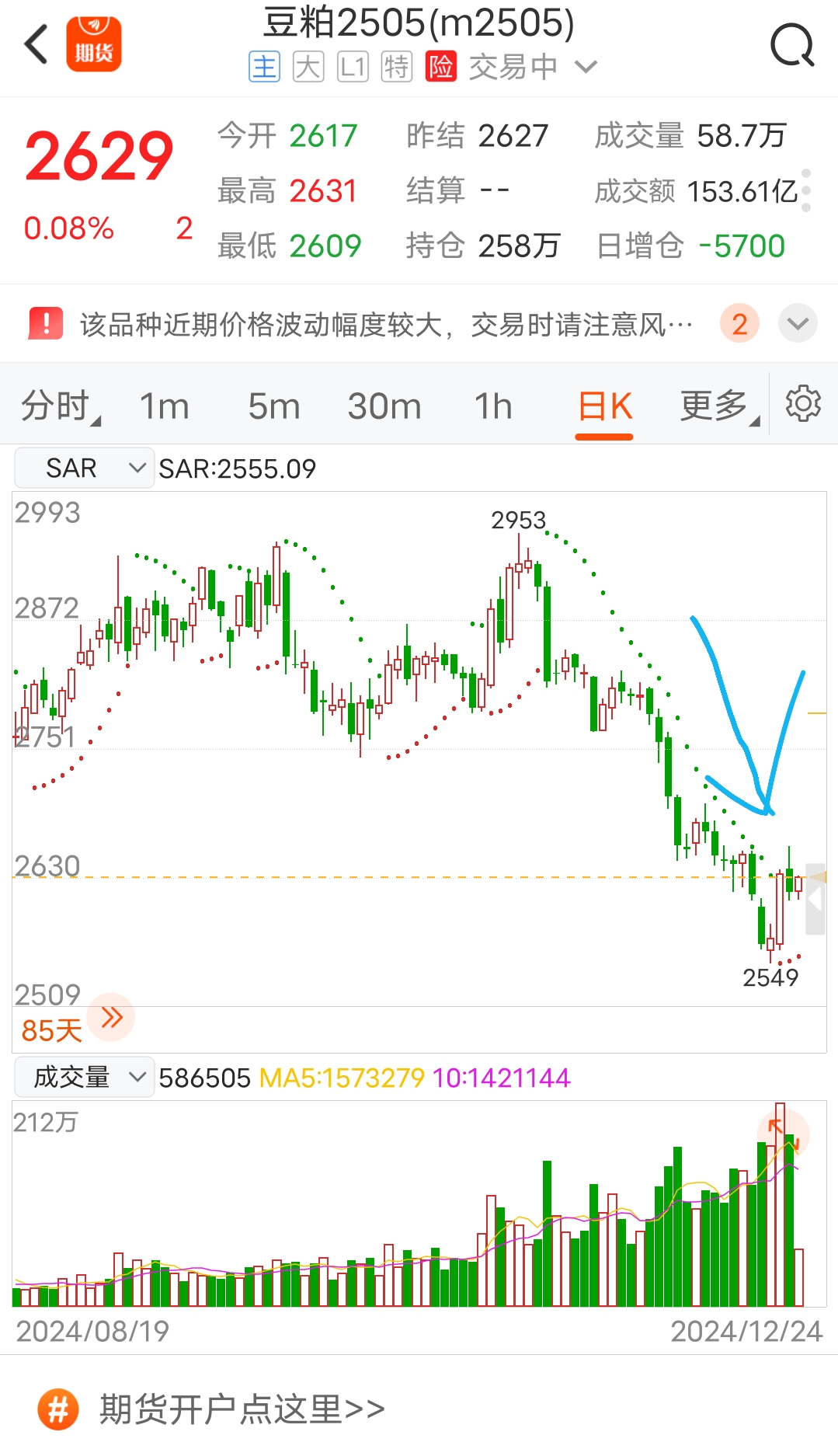Switch to the 日K daily chart
Screen dimensions: 838x1456
[x=604, y=407]
